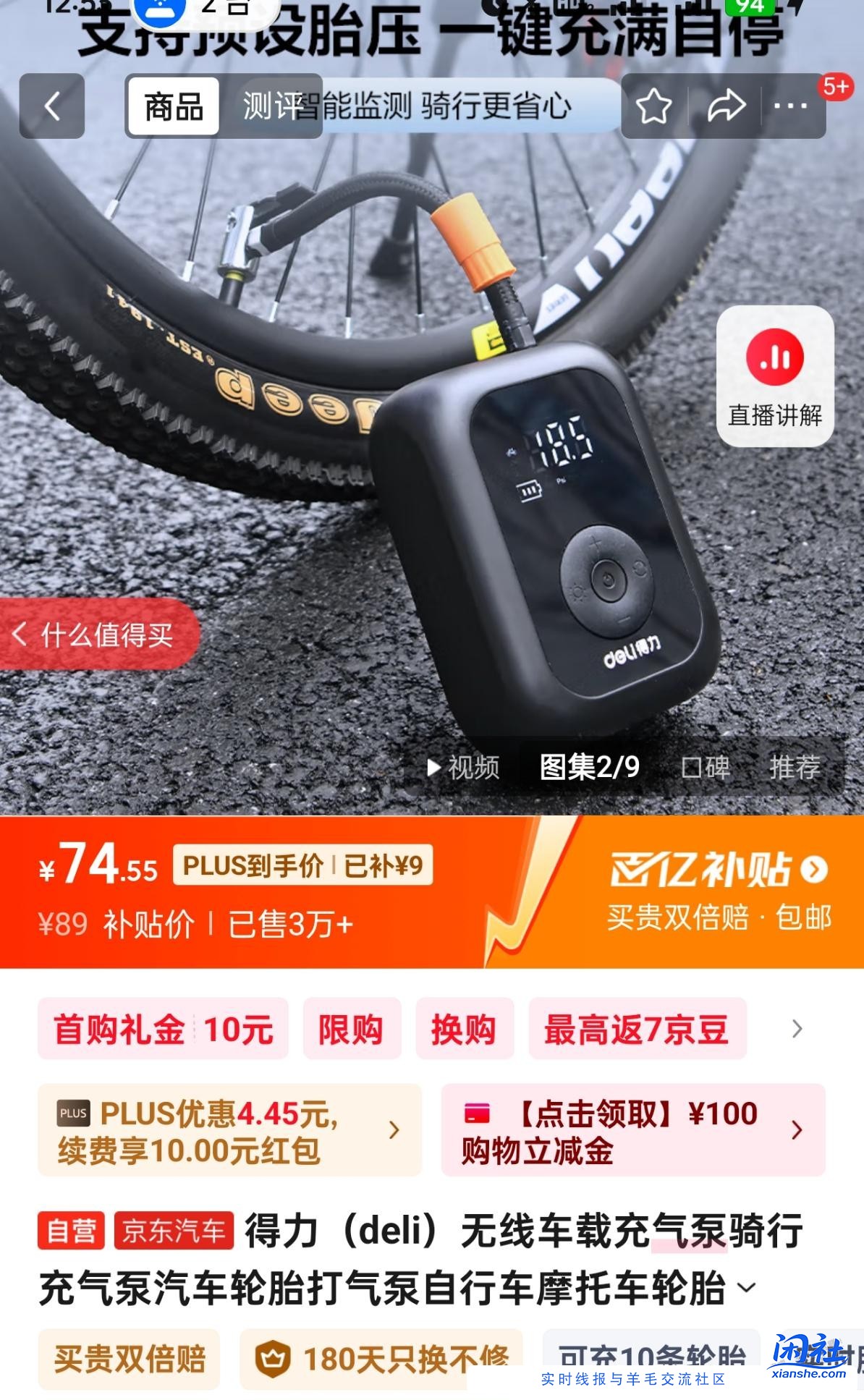View the 180天只换不修 service tag

click(x=381, y=1359)
